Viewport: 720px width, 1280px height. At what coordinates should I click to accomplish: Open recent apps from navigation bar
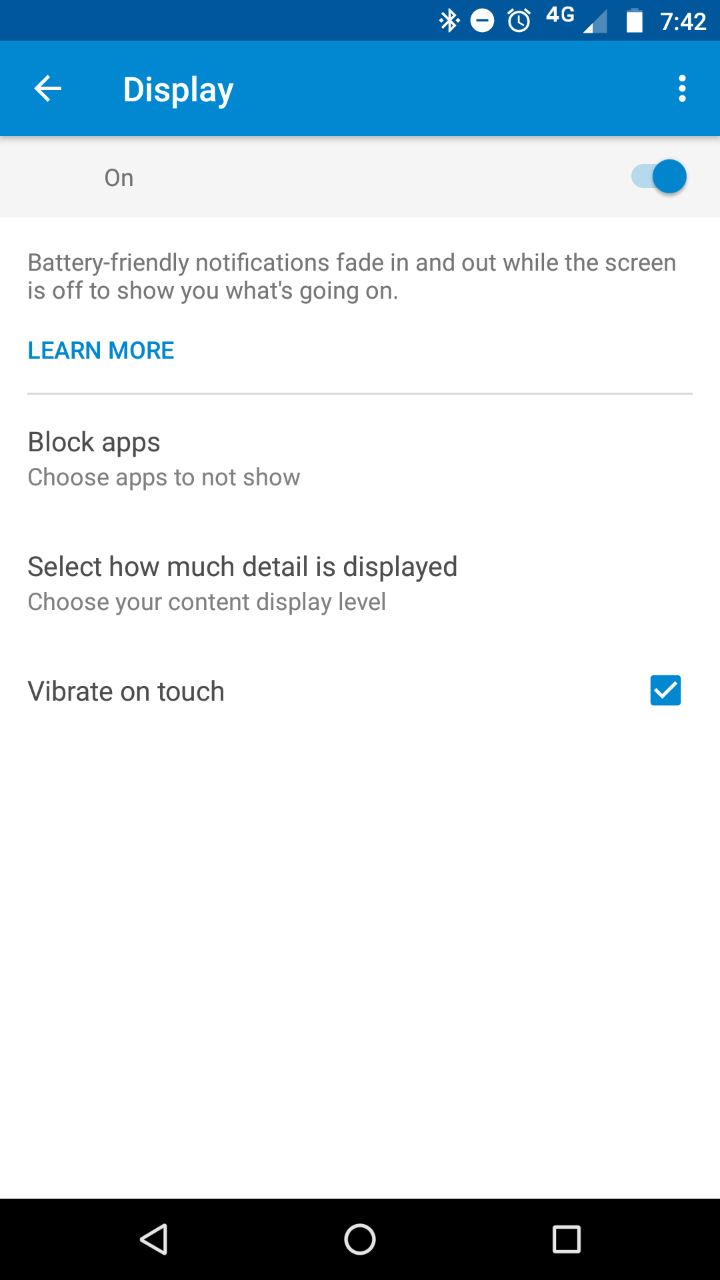[x=566, y=1240]
